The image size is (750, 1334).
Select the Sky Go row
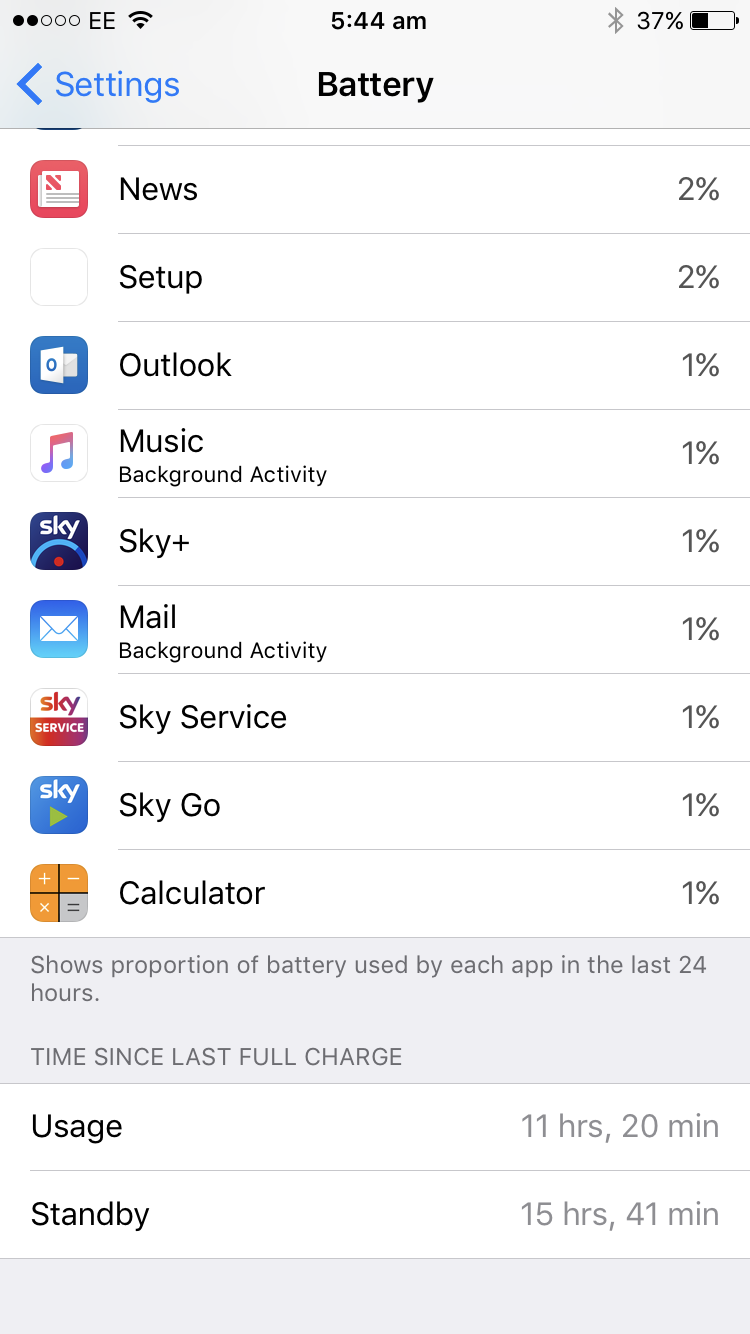coord(375,805)
